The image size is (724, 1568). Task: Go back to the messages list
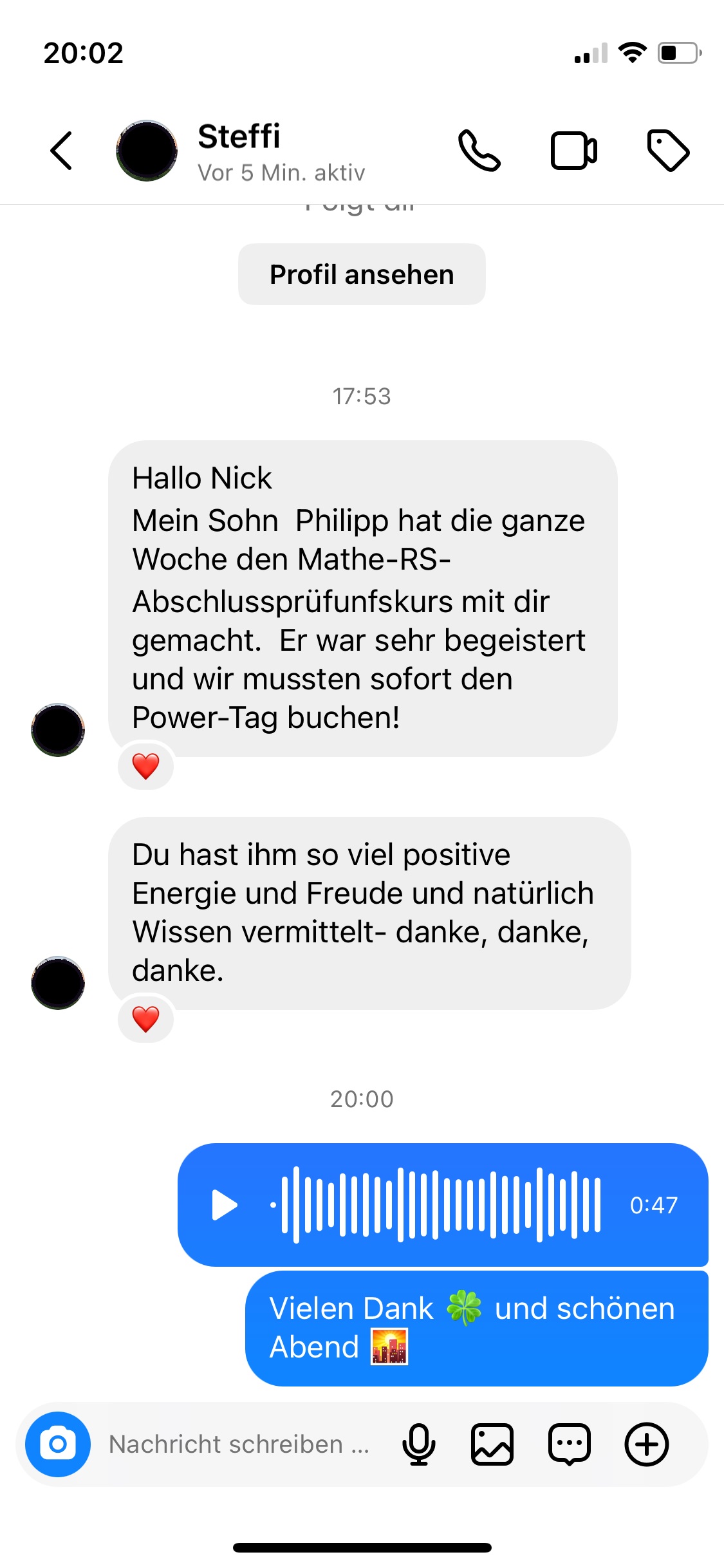coord(61,151)
